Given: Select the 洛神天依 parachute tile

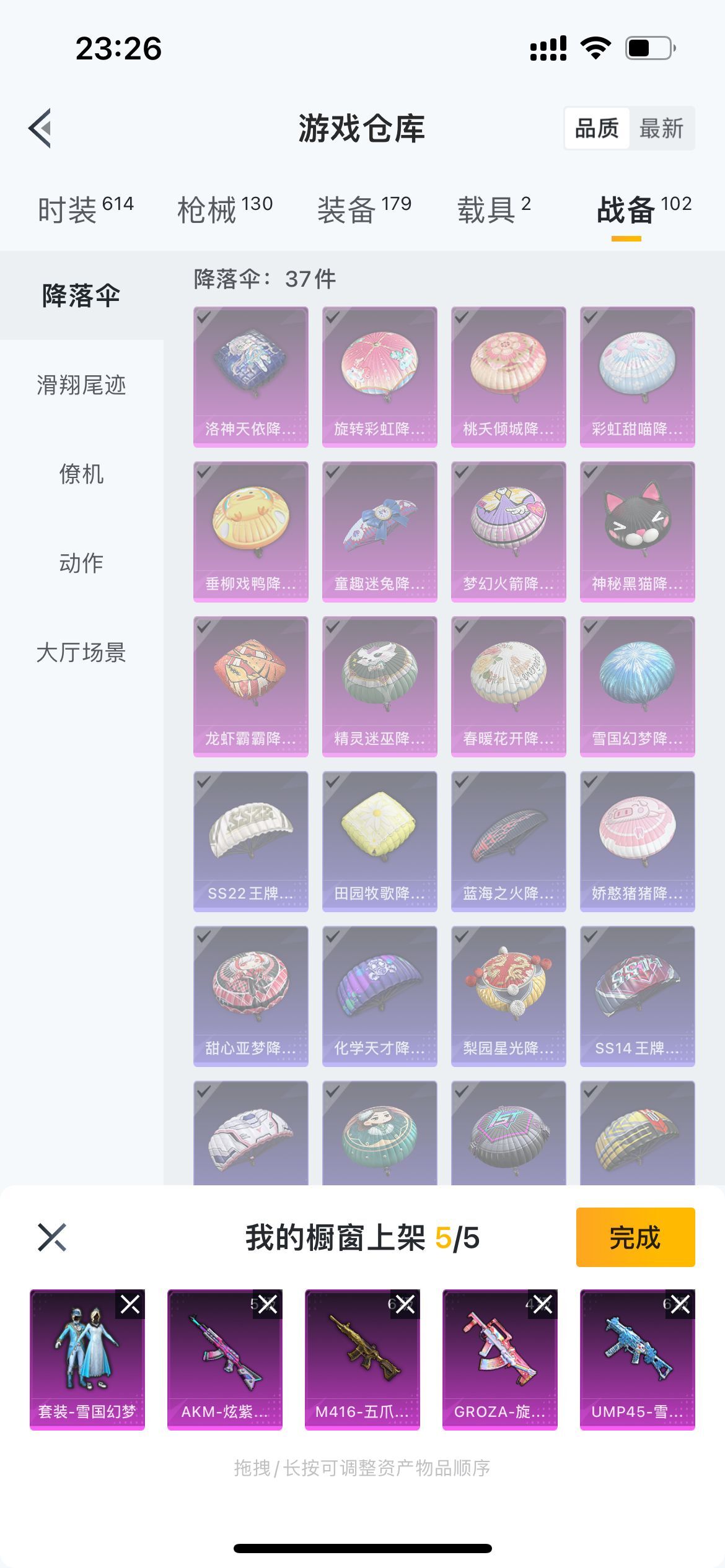Looking at the screenshot, I should tap(251, 377).
